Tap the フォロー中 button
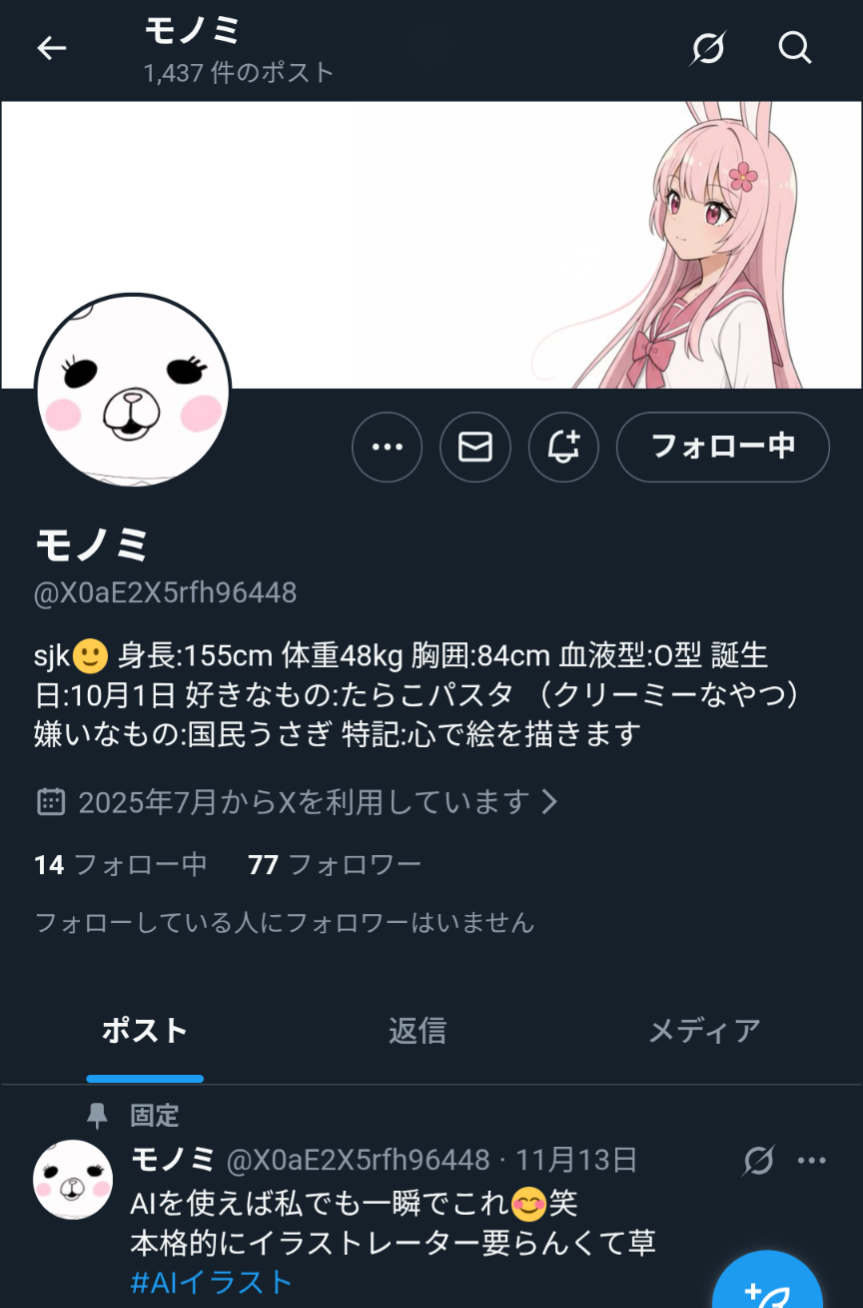The image size is (863, 1308). tap(722, 447)
